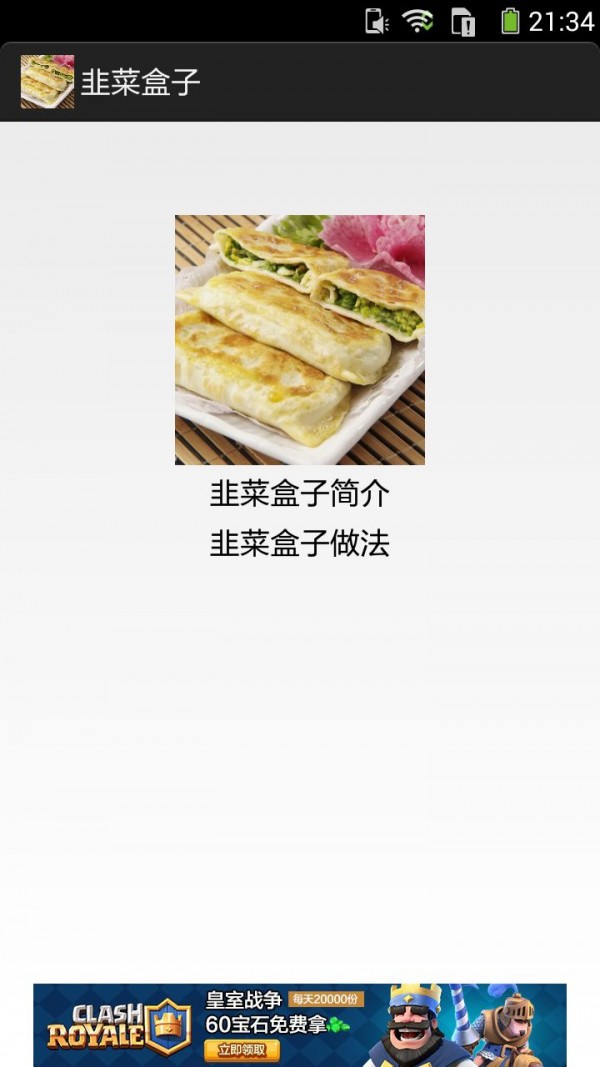
Task: Open 韭菜盒子简介 introduction
Action: (x=299, y=494)
